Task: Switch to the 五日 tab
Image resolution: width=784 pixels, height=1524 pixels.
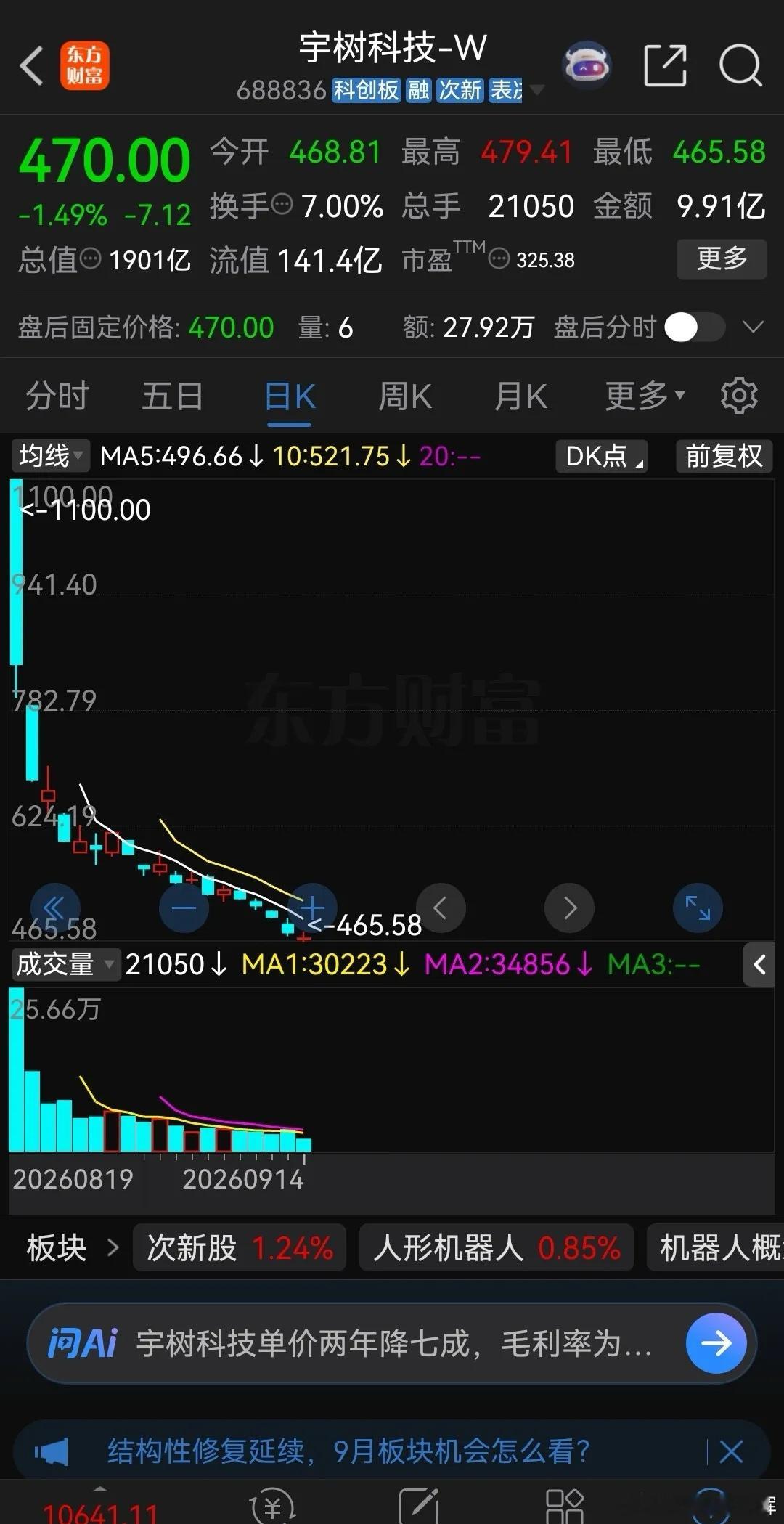Action: pos(173,396)
